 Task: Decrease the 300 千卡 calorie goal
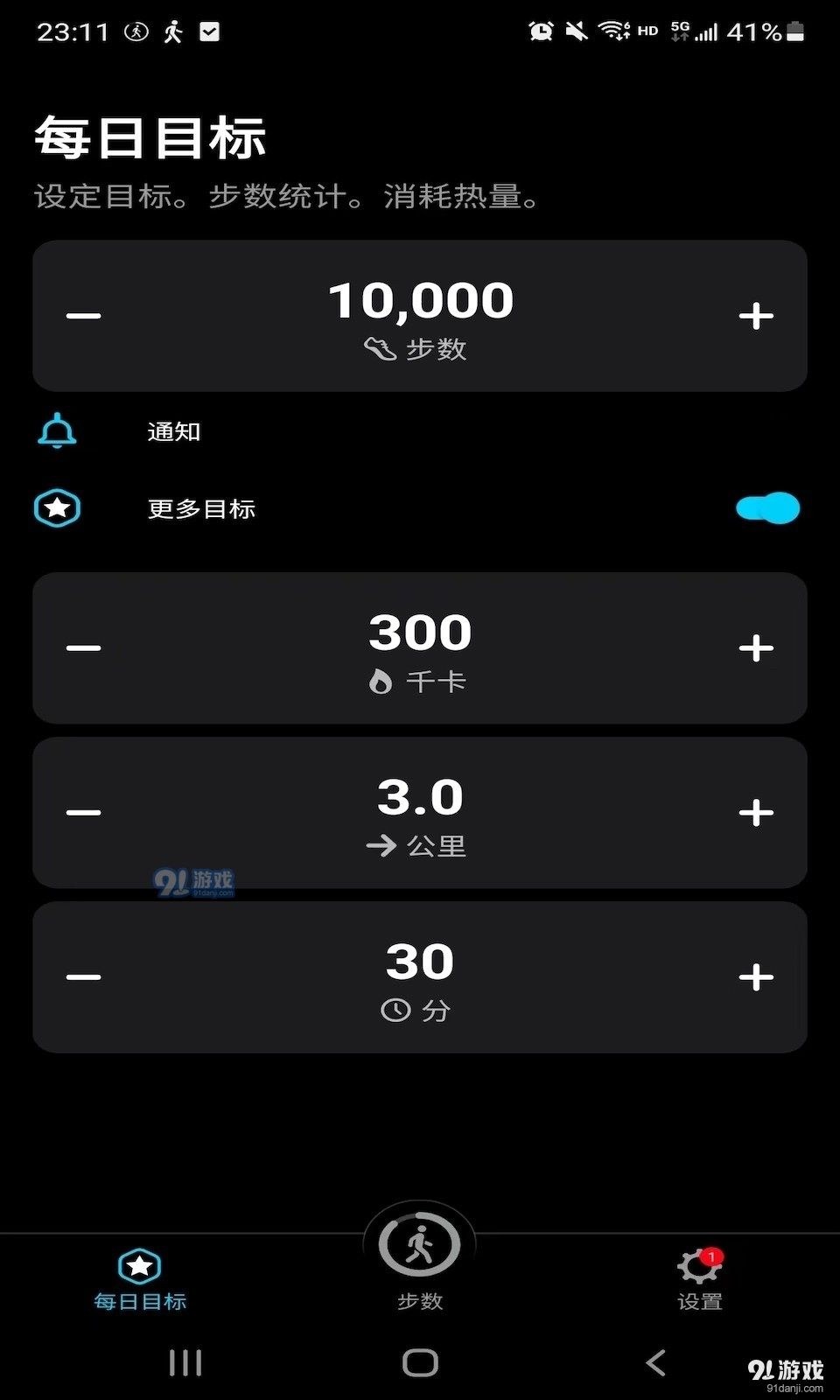83,647
